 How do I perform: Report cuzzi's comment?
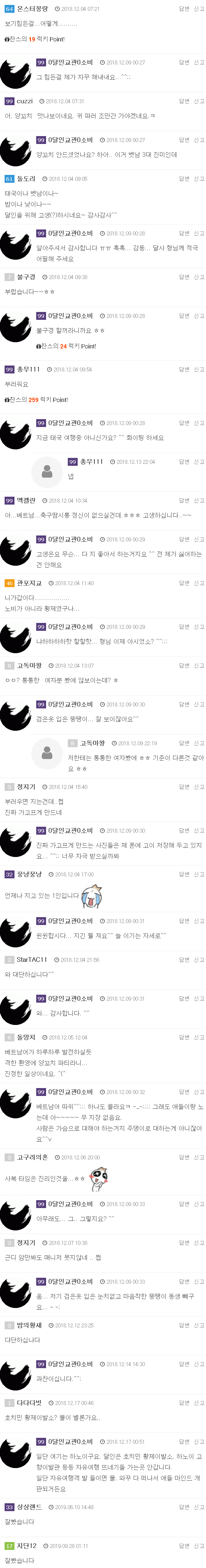pos(199,101)
